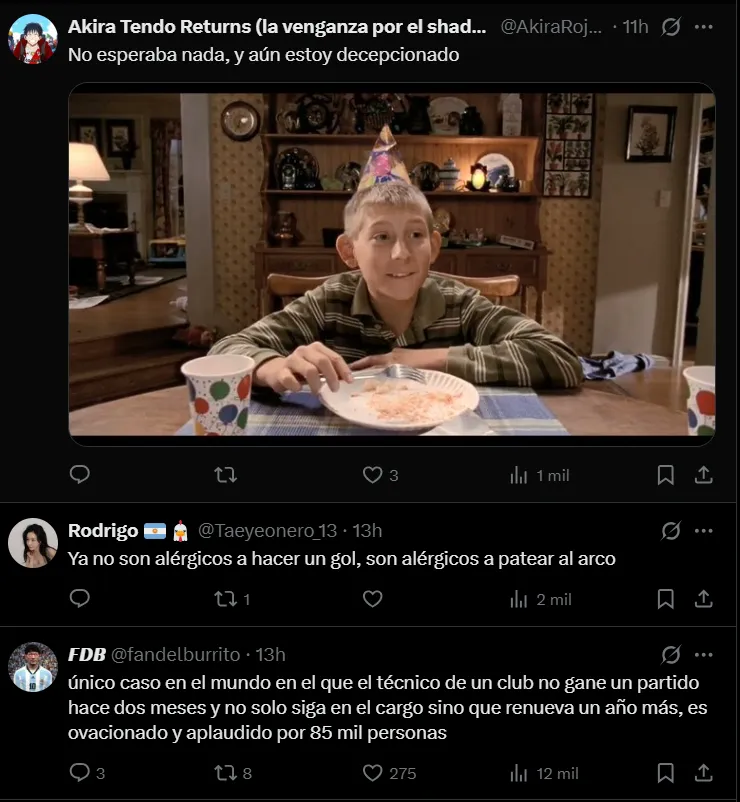The height and width of the screenshot is (802, 740).
Task: Bookmark Rodrigo's post
Action: pos(665,599)
